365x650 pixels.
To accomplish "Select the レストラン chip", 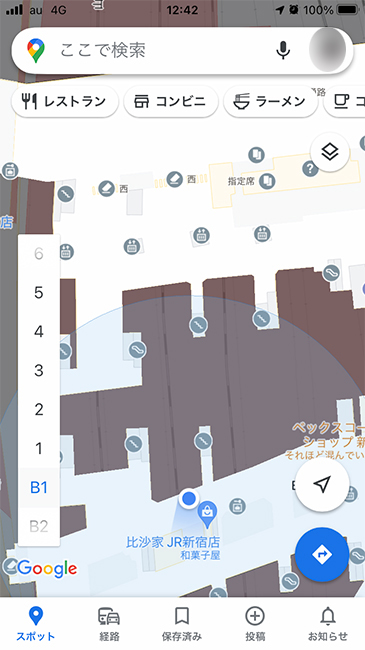I will (x=65, y=102).
